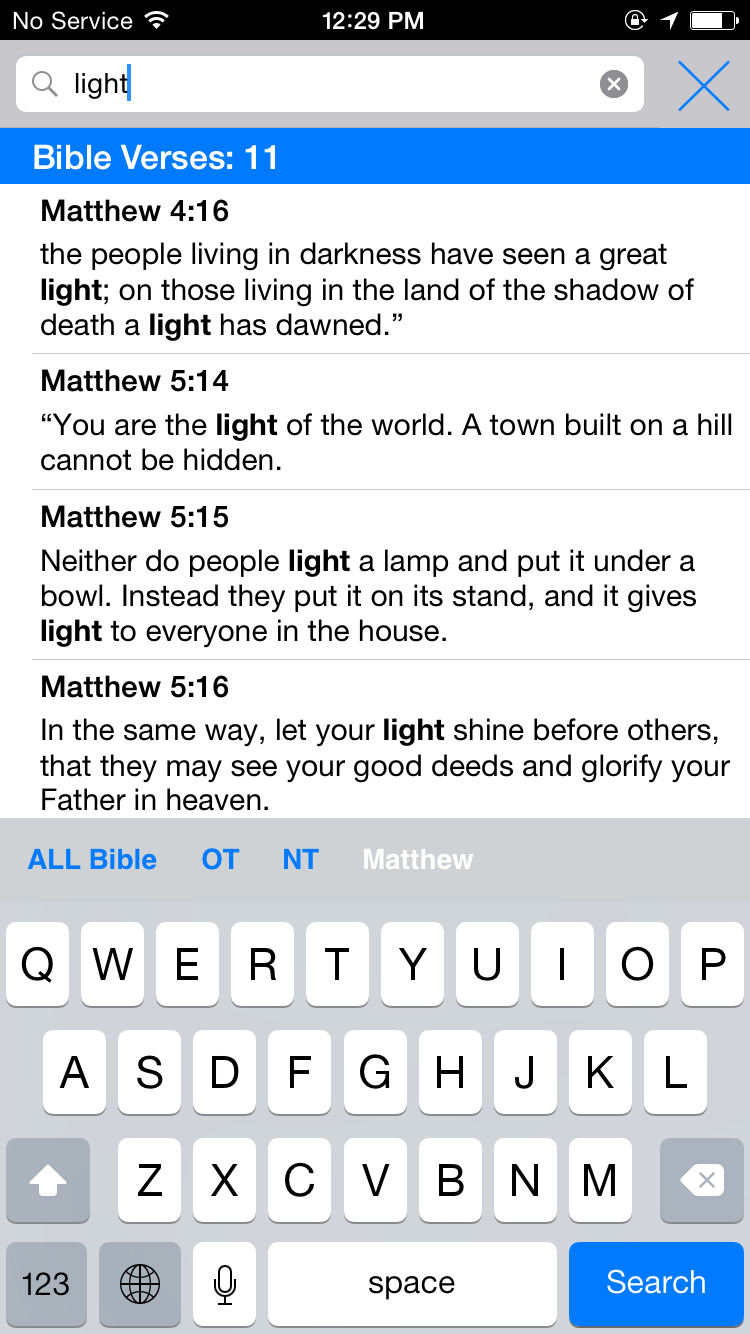Select the Matthew search scope
Image resolution: width=750 pixels, height=1334 pixels.
418,860
